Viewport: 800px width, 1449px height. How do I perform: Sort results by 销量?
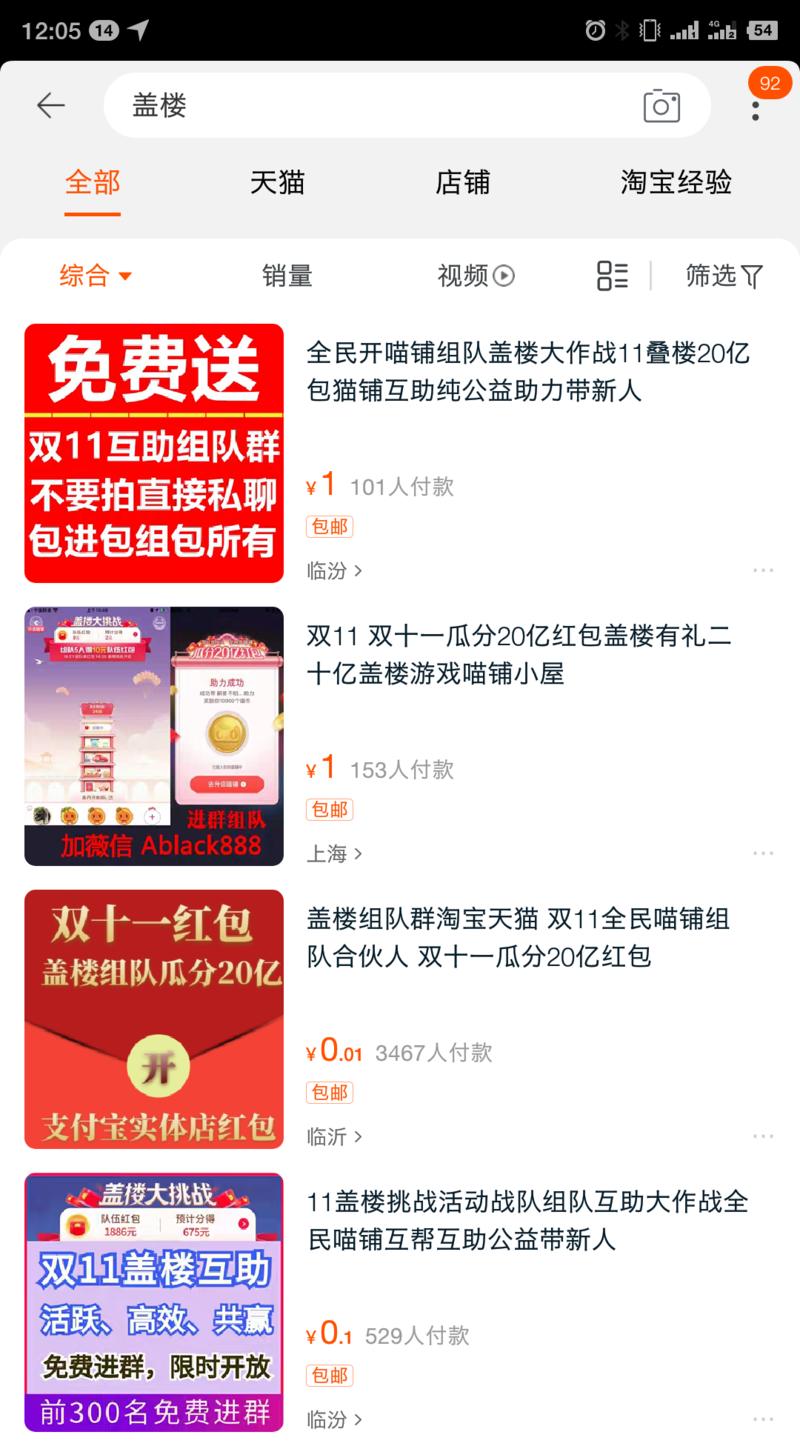click(288, 276)
